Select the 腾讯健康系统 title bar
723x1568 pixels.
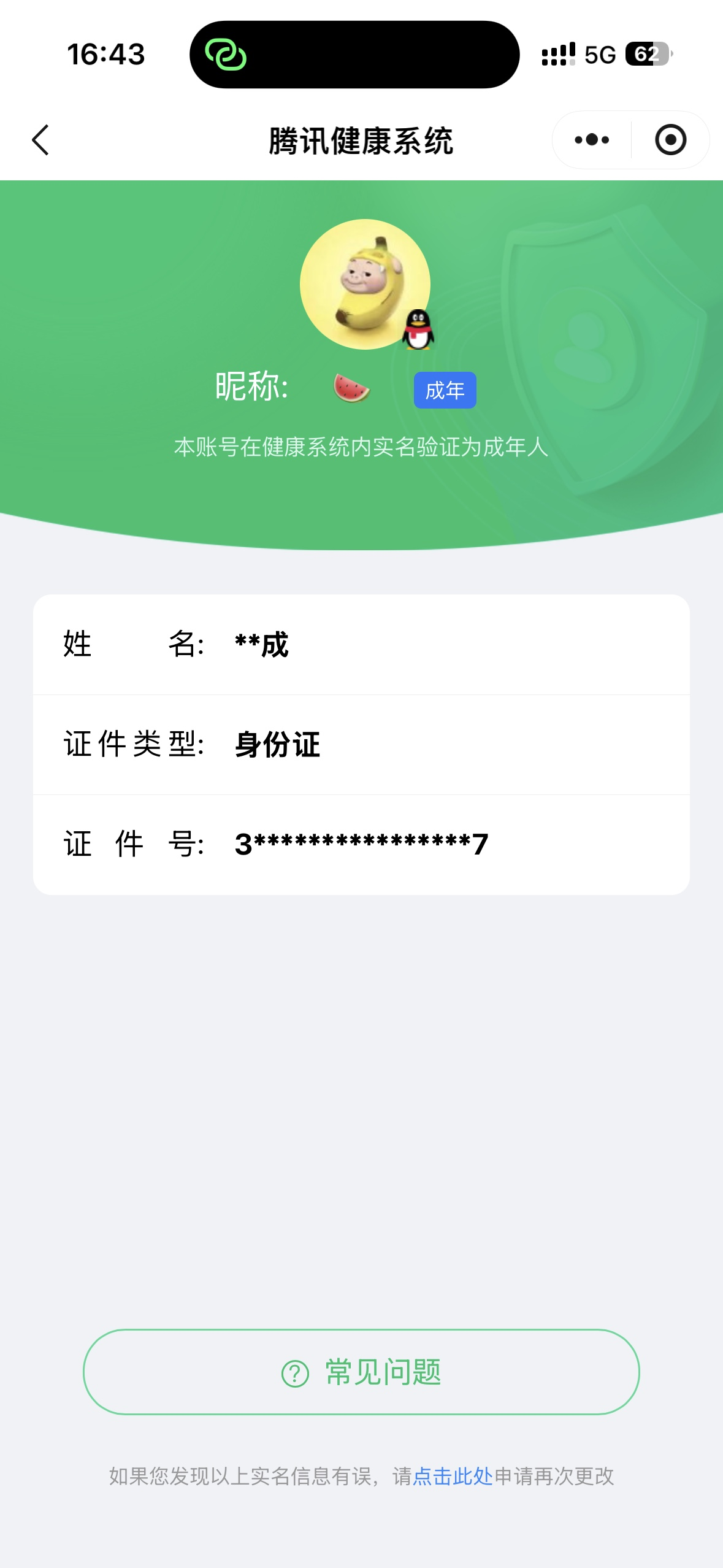362,139
